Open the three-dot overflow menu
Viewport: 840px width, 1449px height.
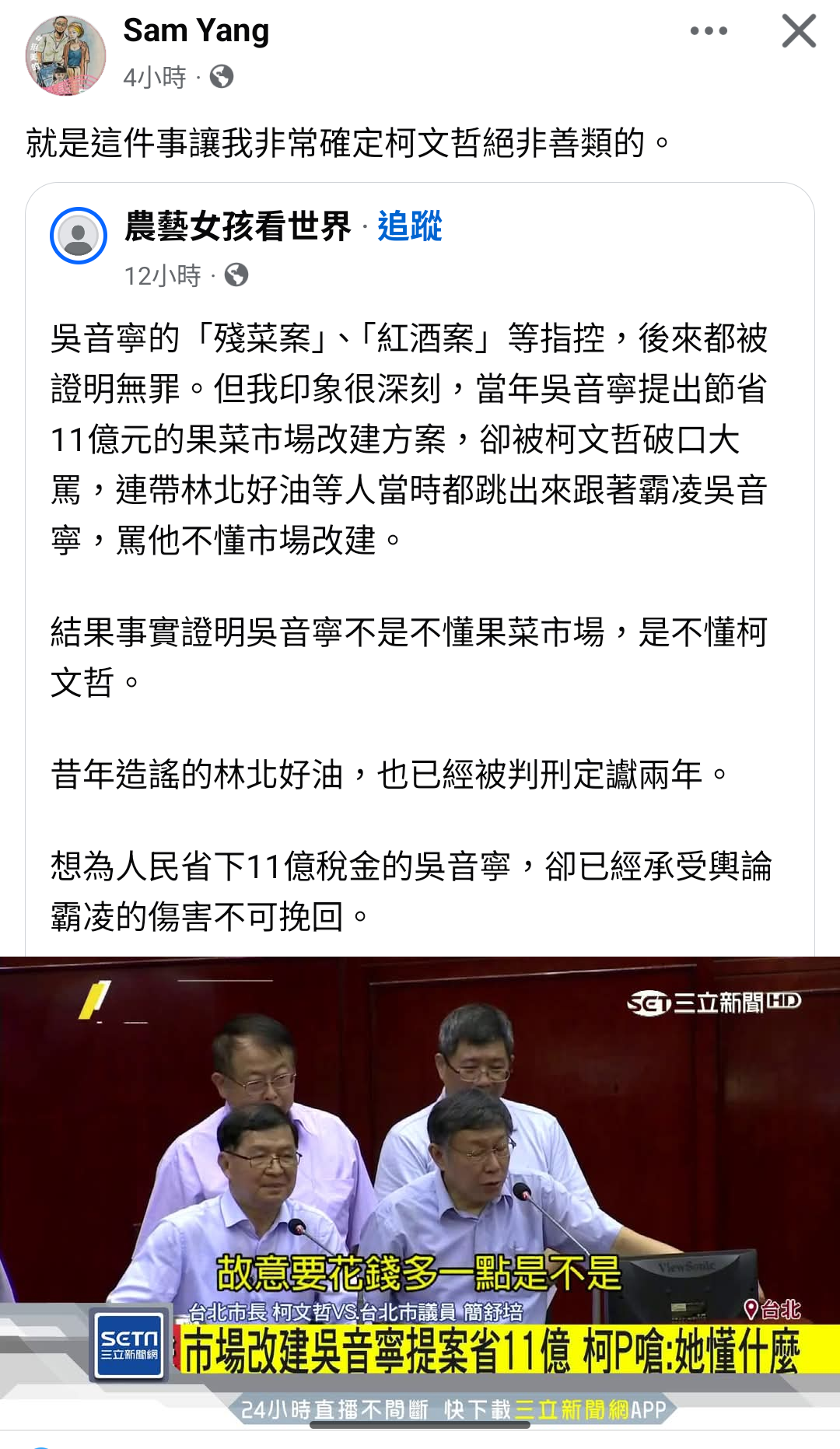point(709,32)
